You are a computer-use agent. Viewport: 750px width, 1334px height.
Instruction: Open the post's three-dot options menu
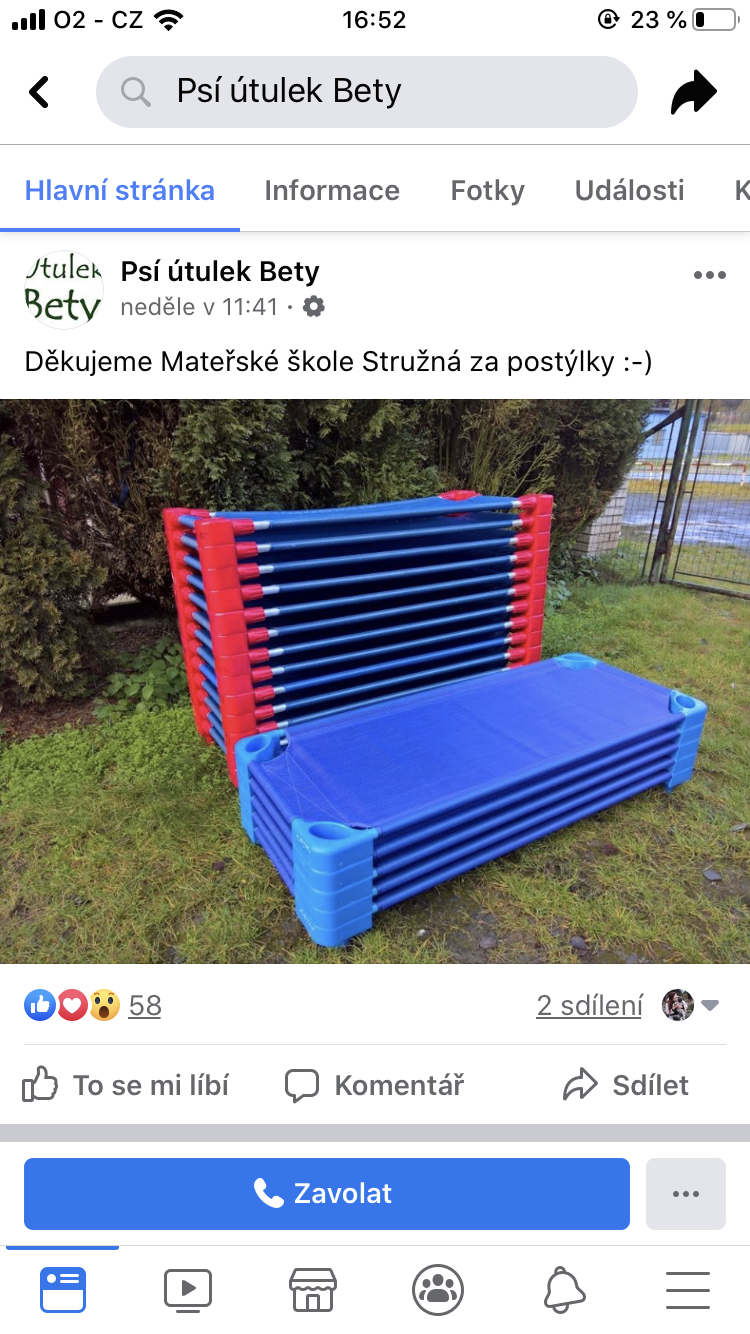709,275
